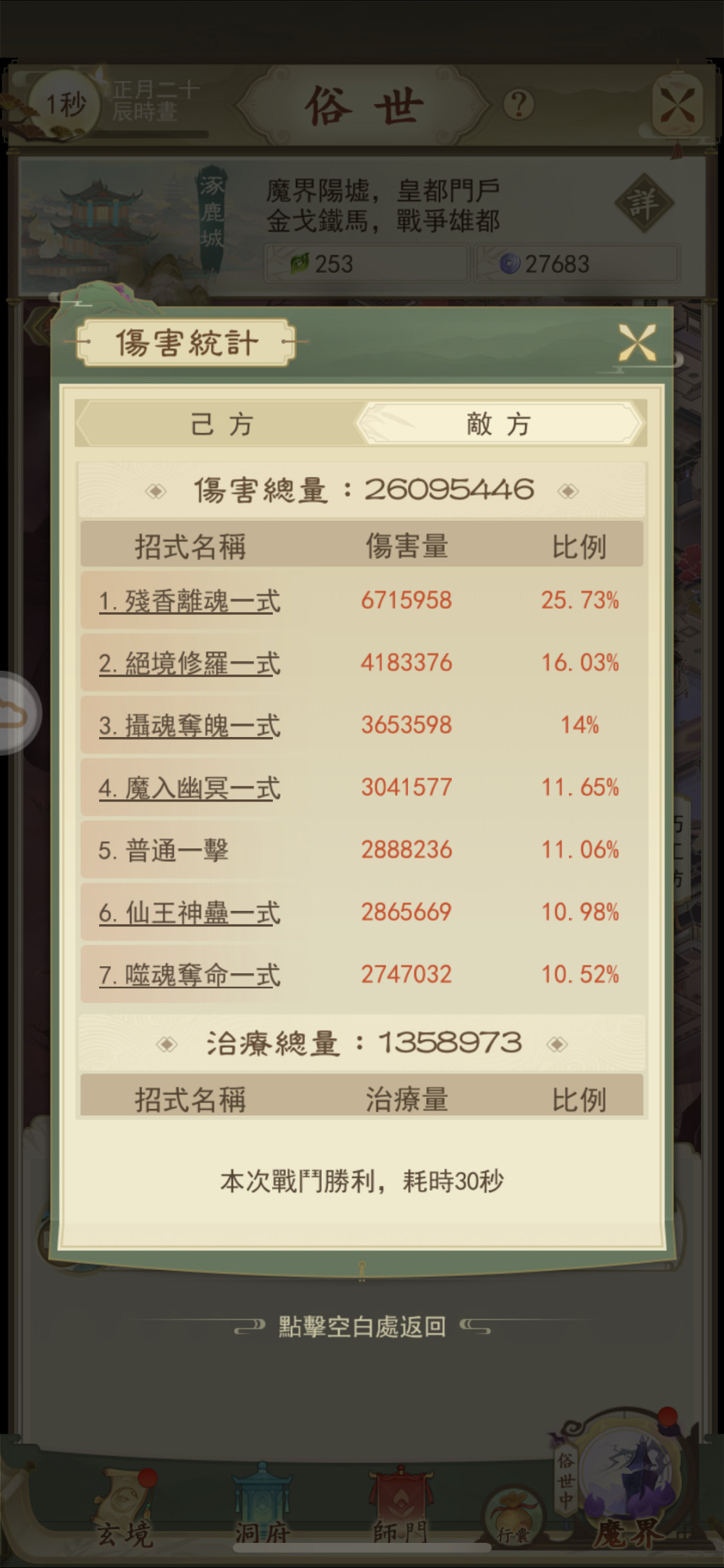The width and height of the screenshot is (724, 1568).
Task: View details of 攝魂奪魄一式
Action: 190,726
